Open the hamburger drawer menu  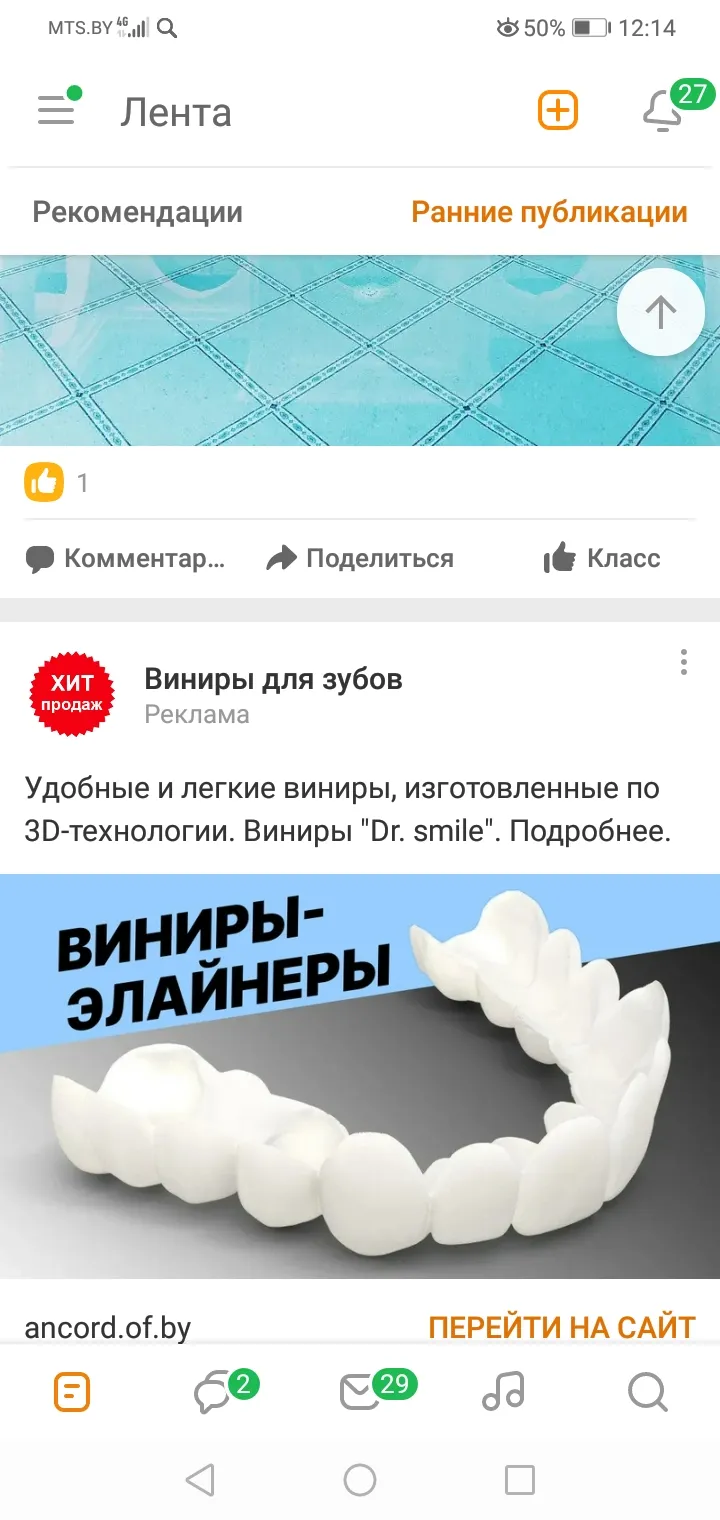tap(57, 110)
